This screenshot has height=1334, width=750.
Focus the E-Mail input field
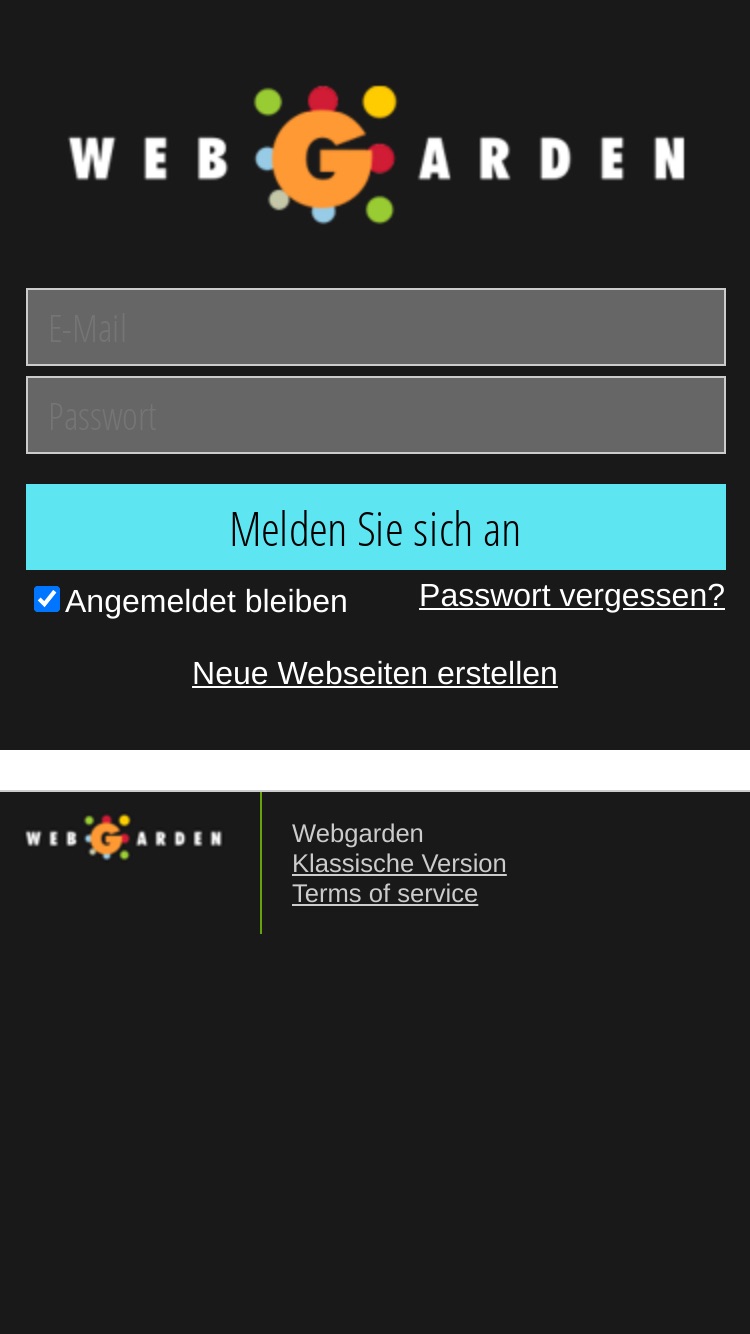(x=375, y=327)
